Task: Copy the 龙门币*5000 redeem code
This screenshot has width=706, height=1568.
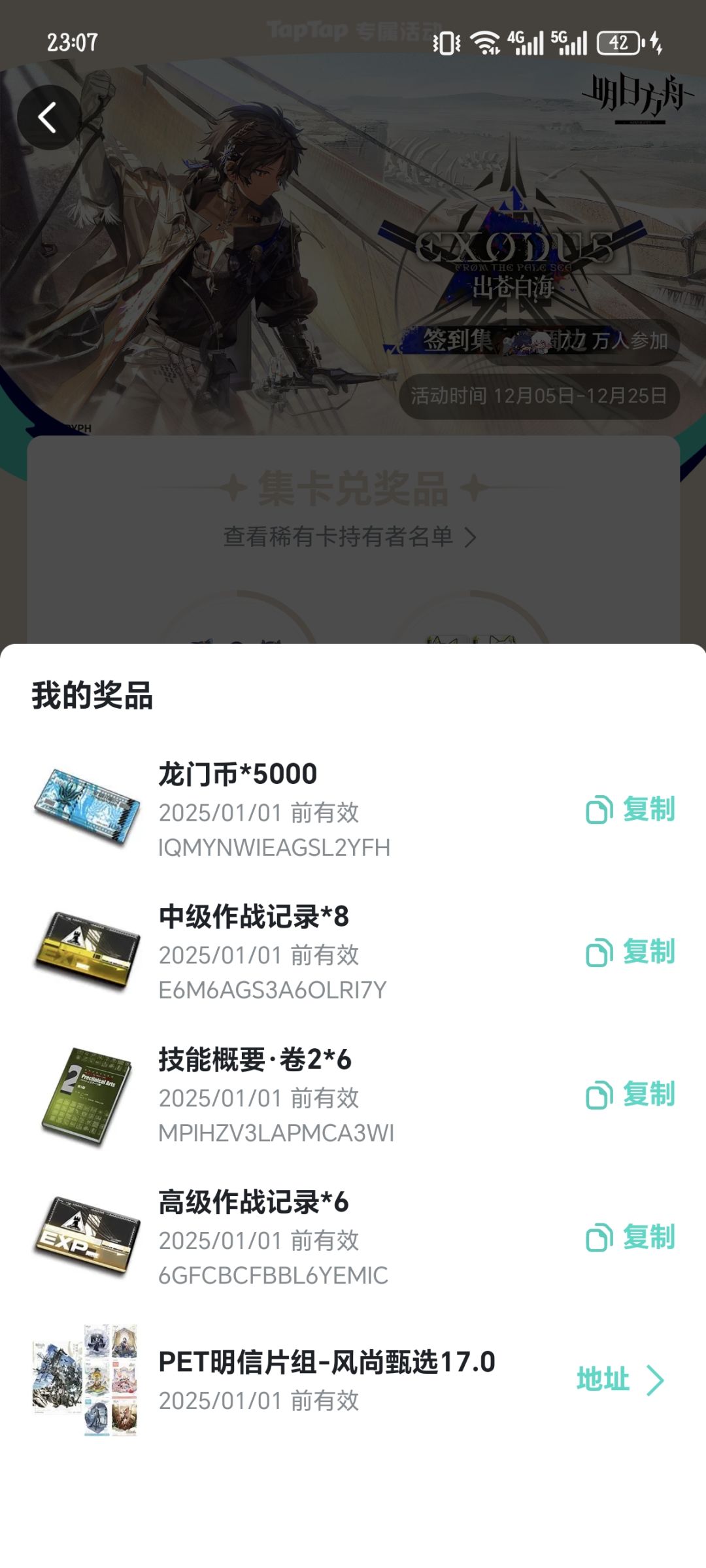Action: pos(630,810)
